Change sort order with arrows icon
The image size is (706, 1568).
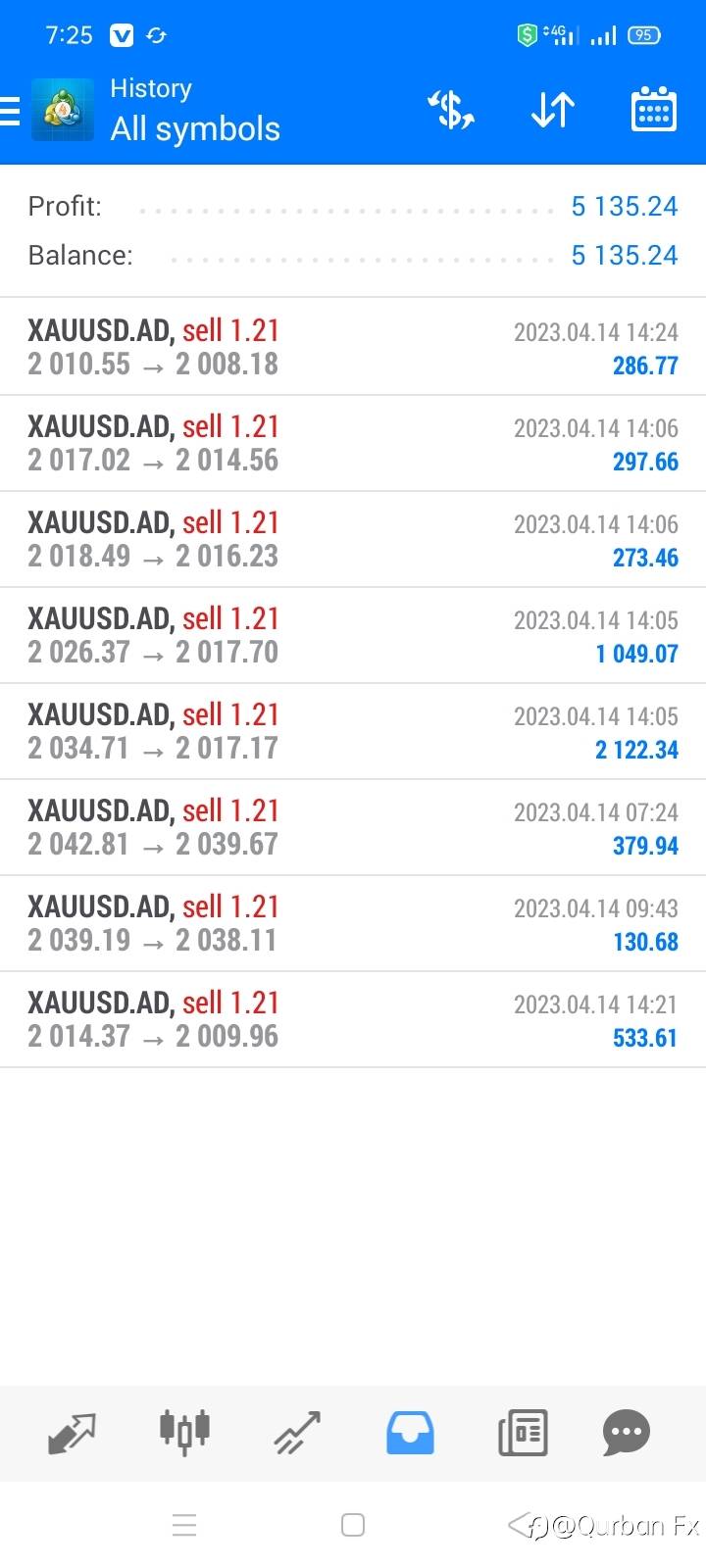(x=553, y=110)
